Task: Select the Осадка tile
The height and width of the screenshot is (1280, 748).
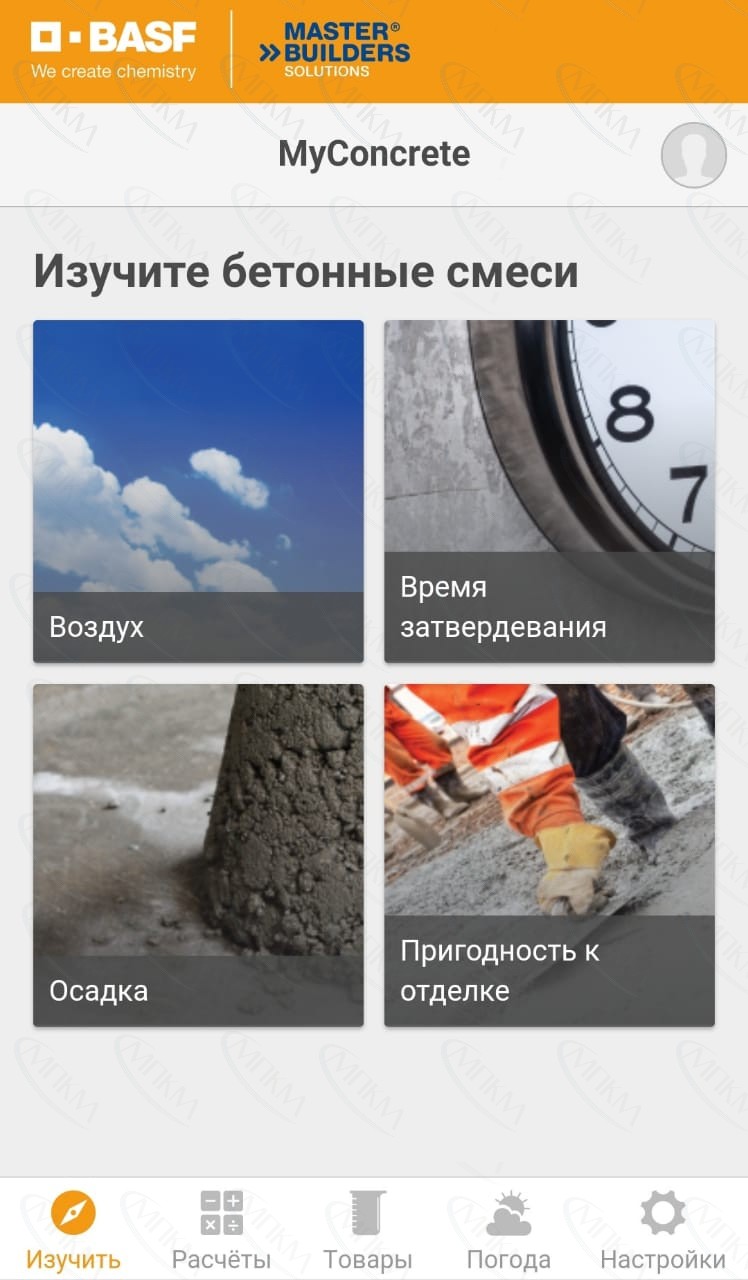Action: pos(198,855)
